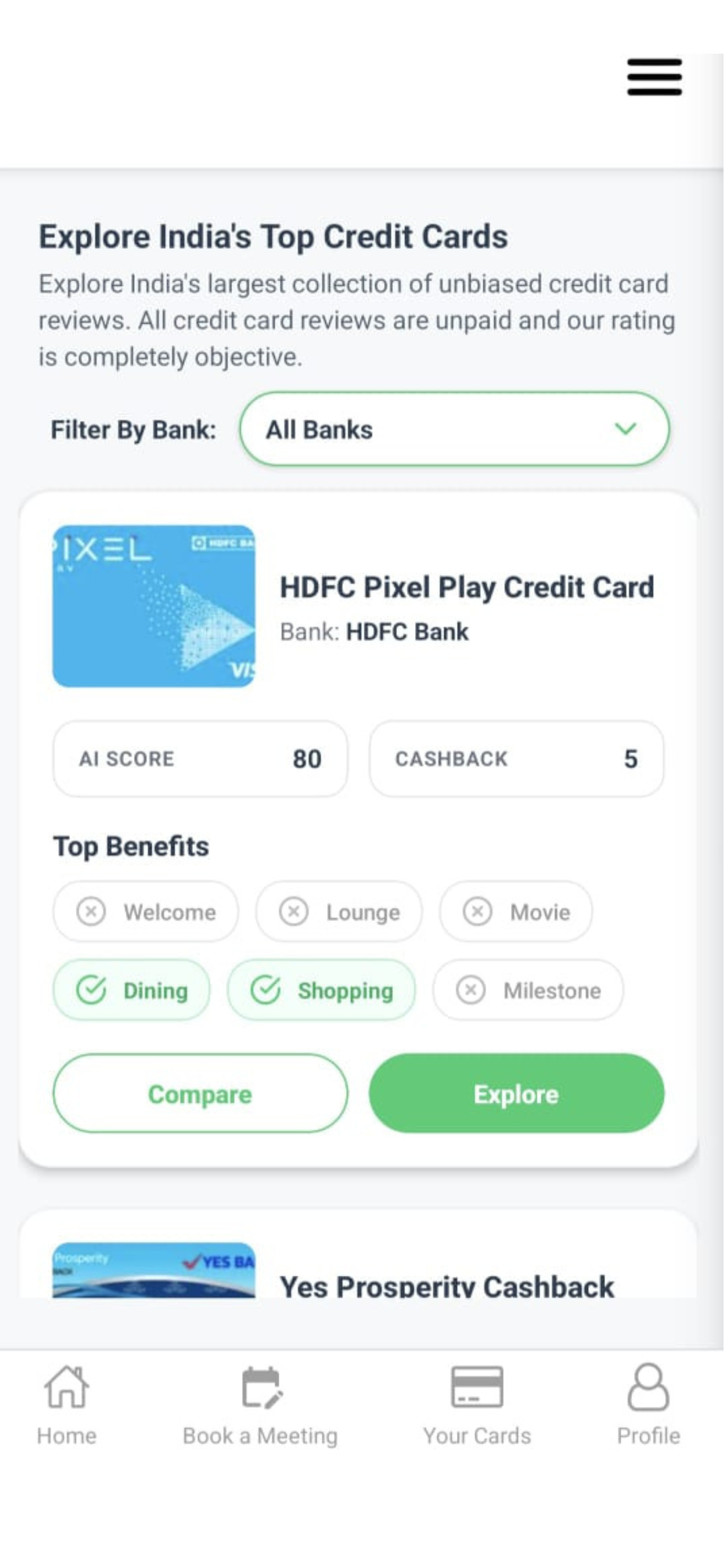Enable the Milestone benefit filter
724x1568 pixels.
528,991
